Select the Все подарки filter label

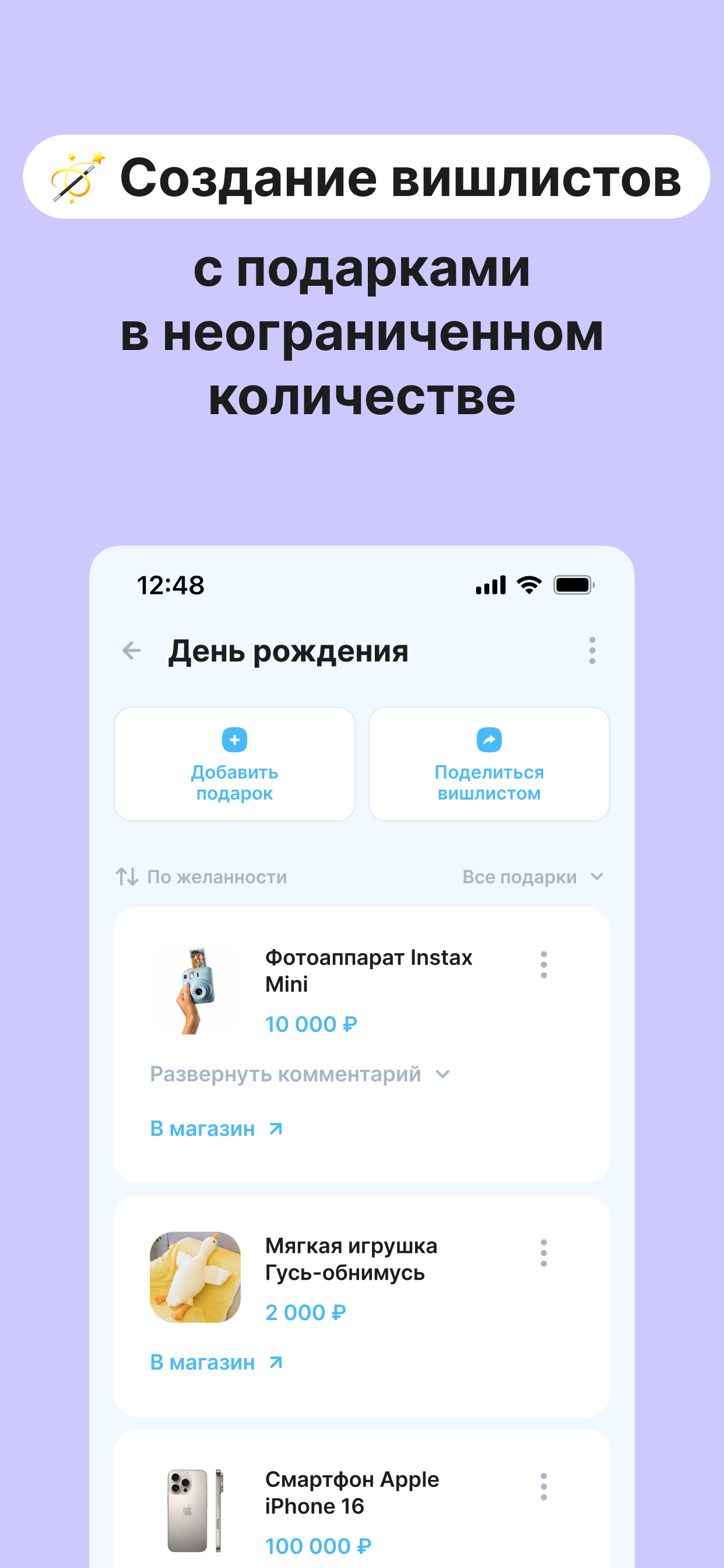tap(519, 877)
